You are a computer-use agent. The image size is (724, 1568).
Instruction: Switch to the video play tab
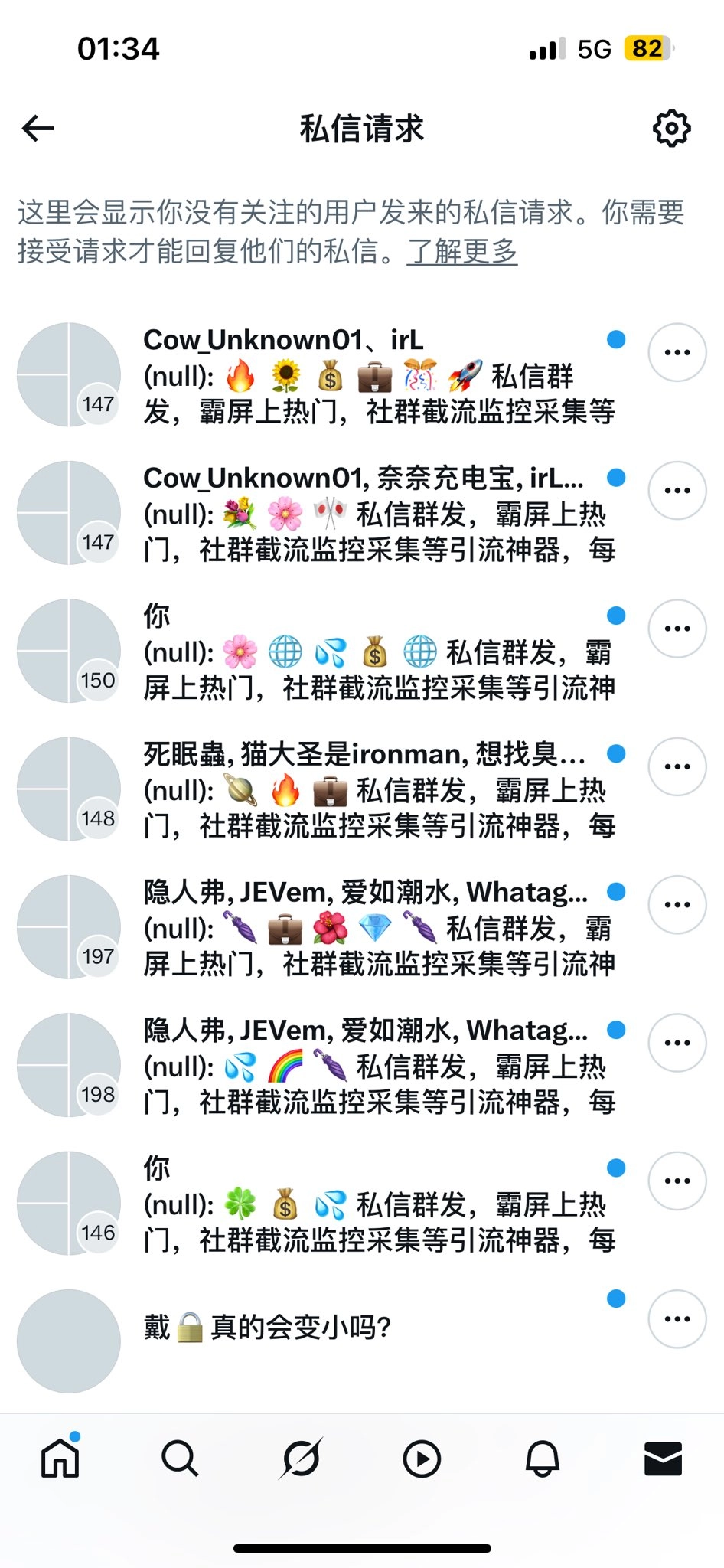pos(422,1459)
